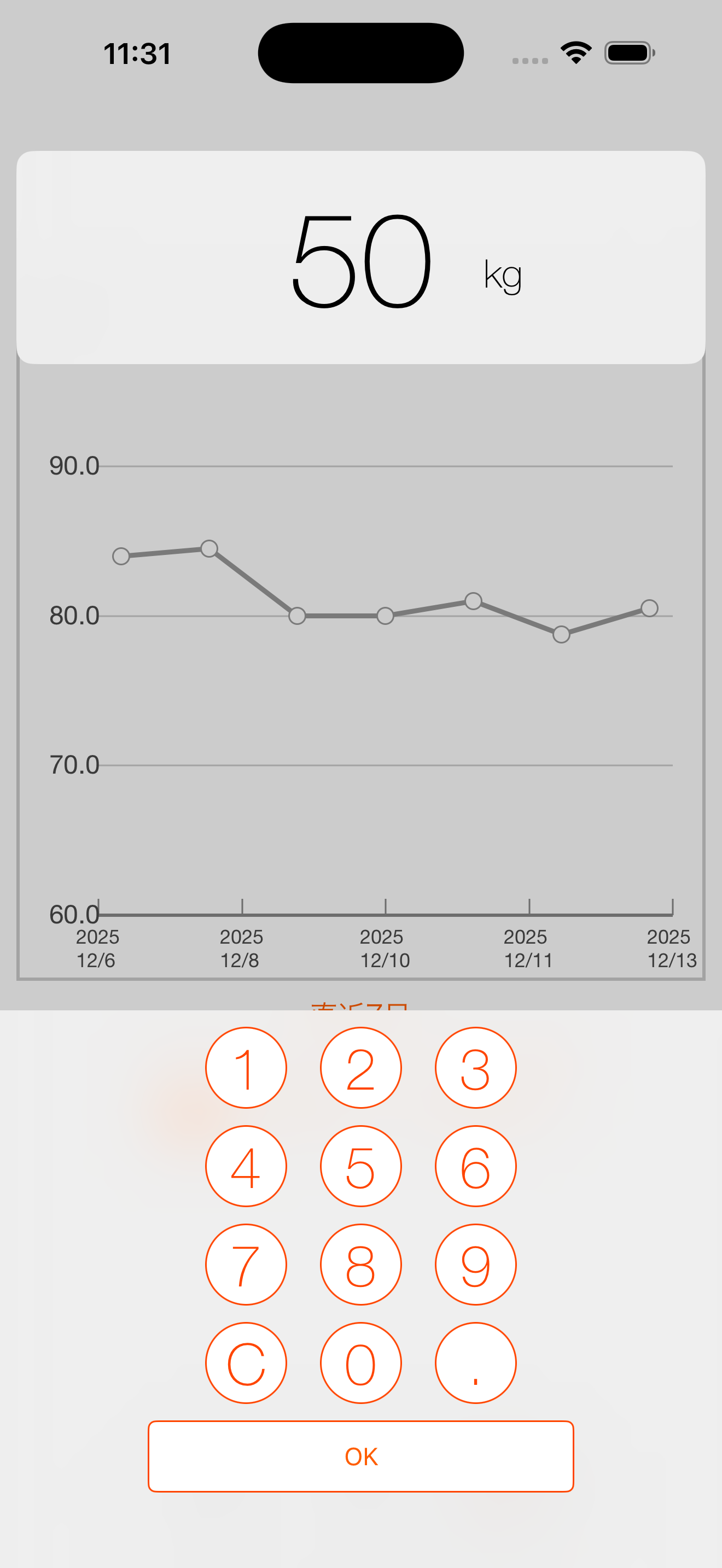Add a zero to the weight
Image resolution: width=722 pixels, height=1568 pixels.
(x=361, y=1364)
